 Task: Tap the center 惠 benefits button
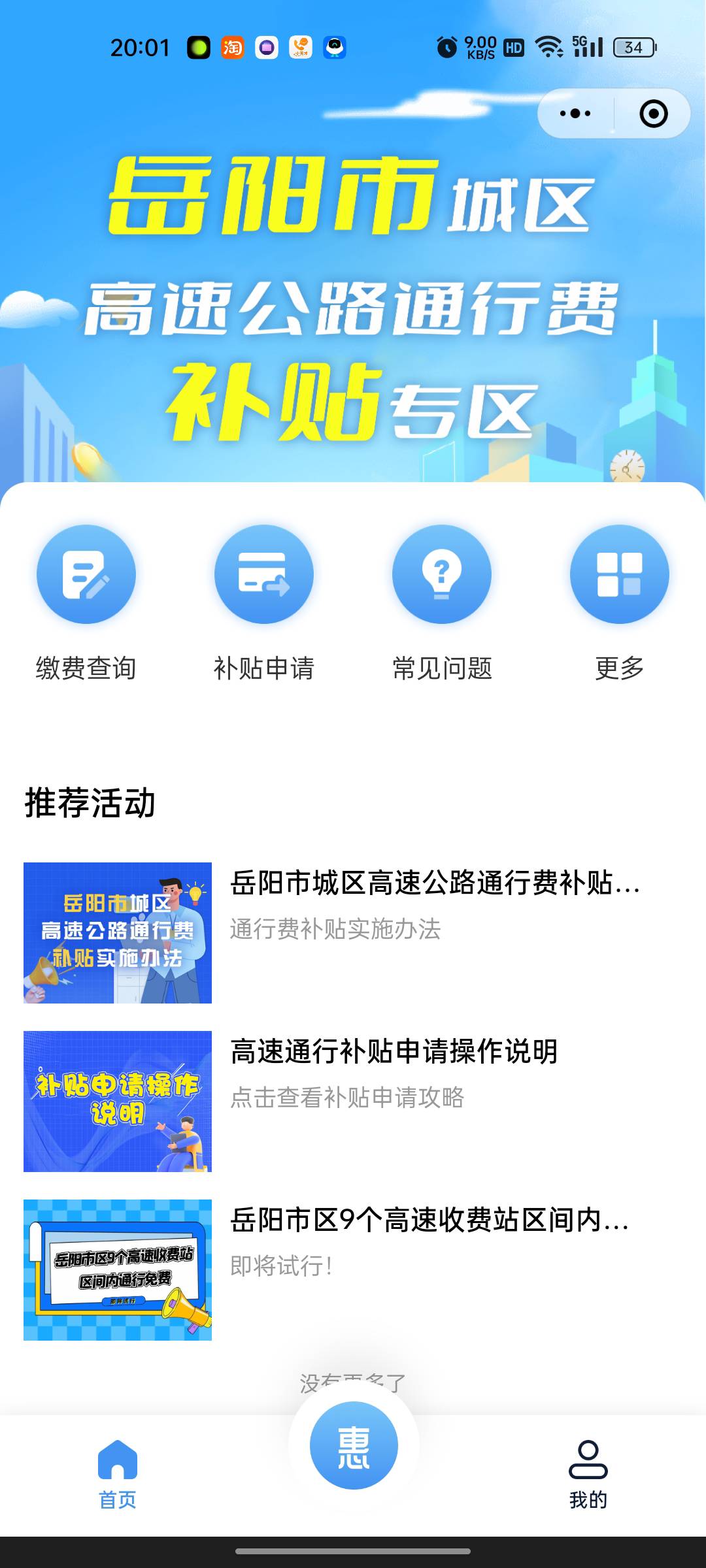[354, 1445]
